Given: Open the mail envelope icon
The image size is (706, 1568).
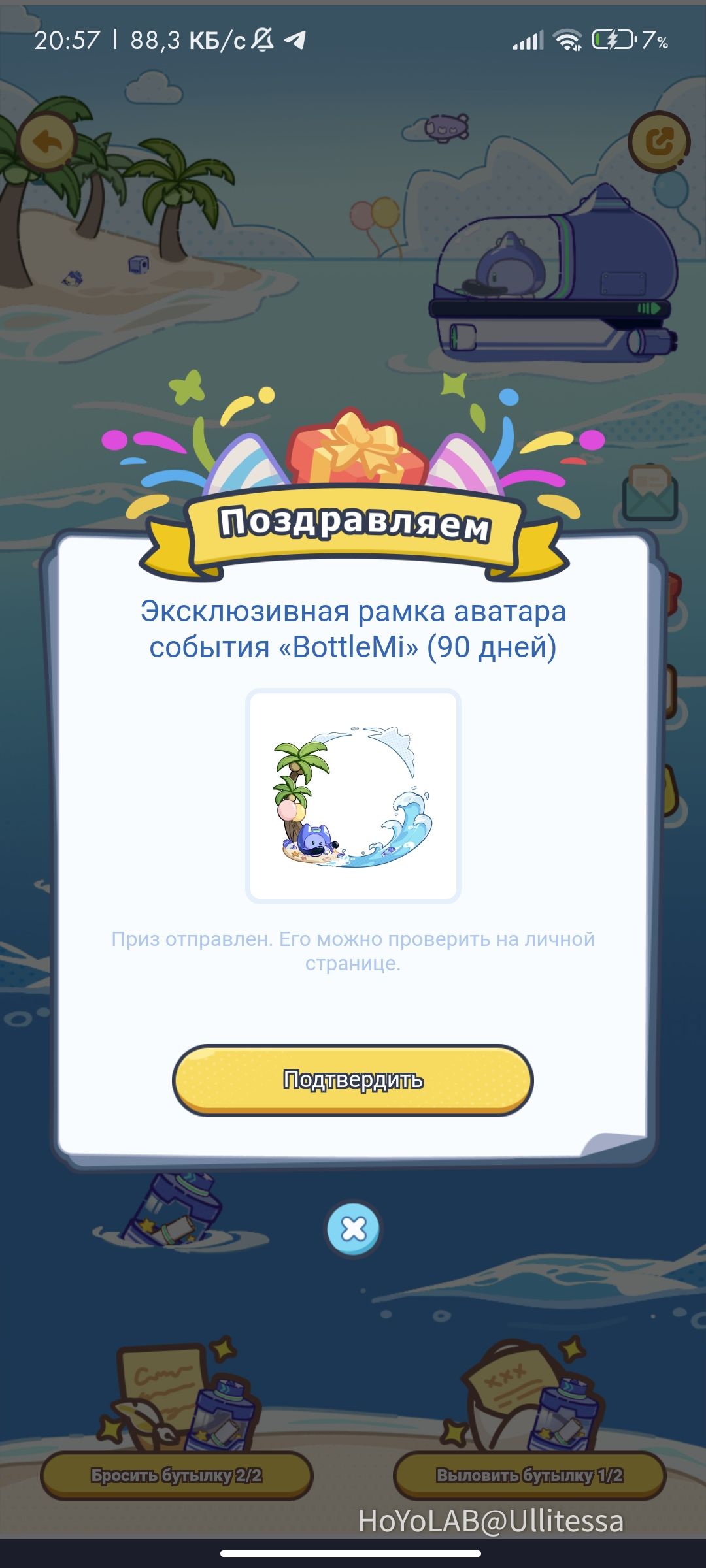Looking at the screenshot, I should point(650,494).
